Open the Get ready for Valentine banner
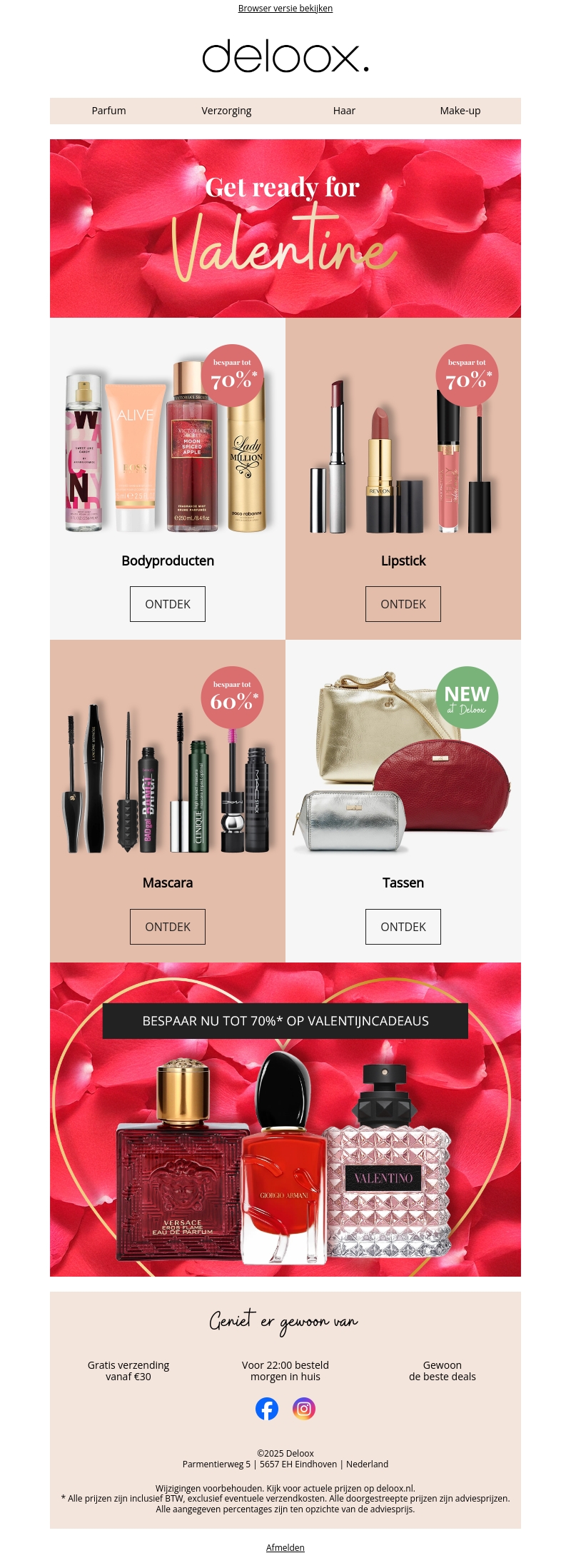 tap(285, 228)
